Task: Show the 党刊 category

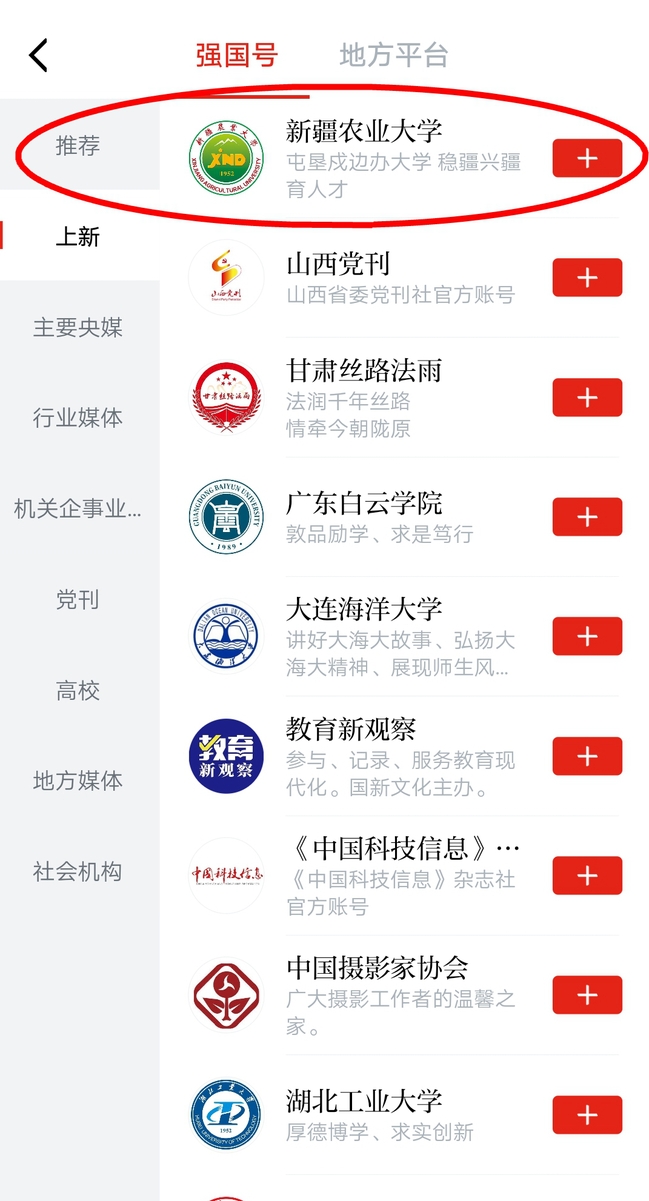Action: point(78,600)
